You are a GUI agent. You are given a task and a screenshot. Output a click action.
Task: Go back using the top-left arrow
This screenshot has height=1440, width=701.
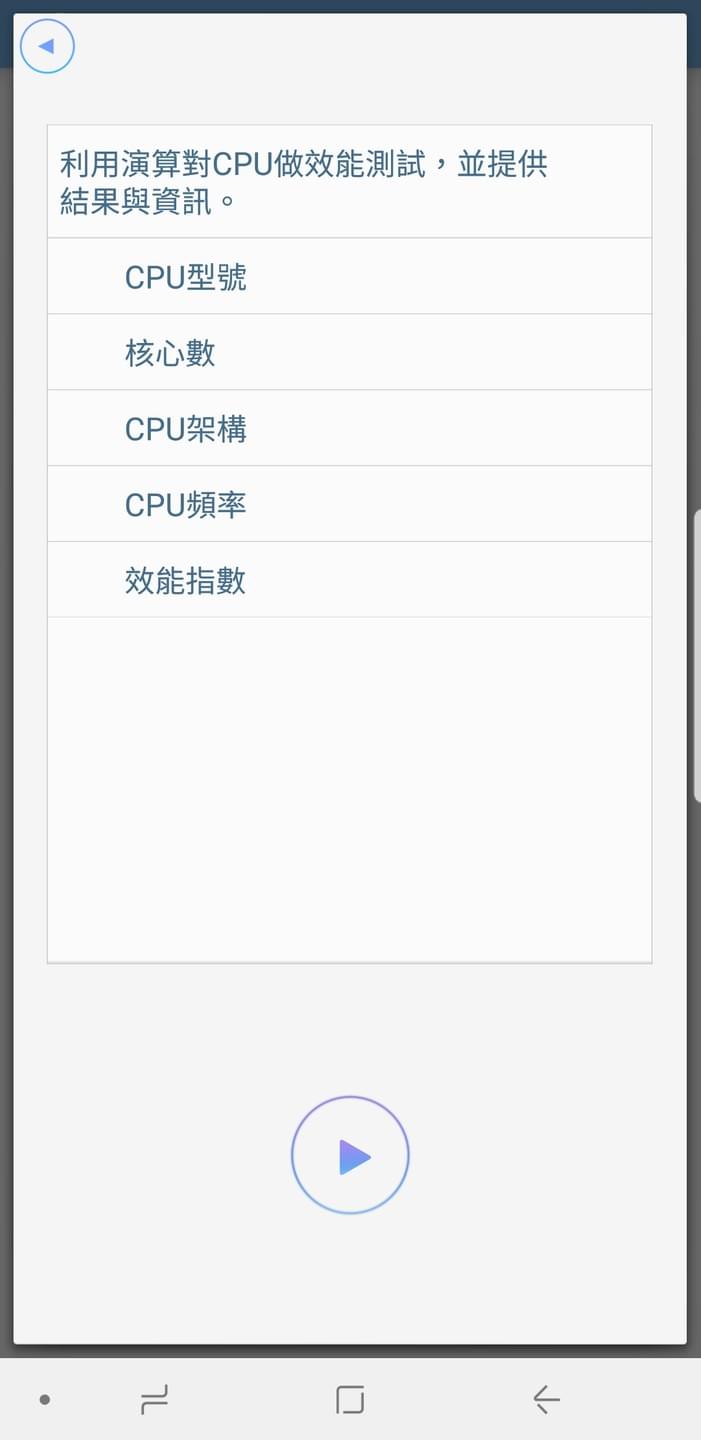click(x=47, y=46)
